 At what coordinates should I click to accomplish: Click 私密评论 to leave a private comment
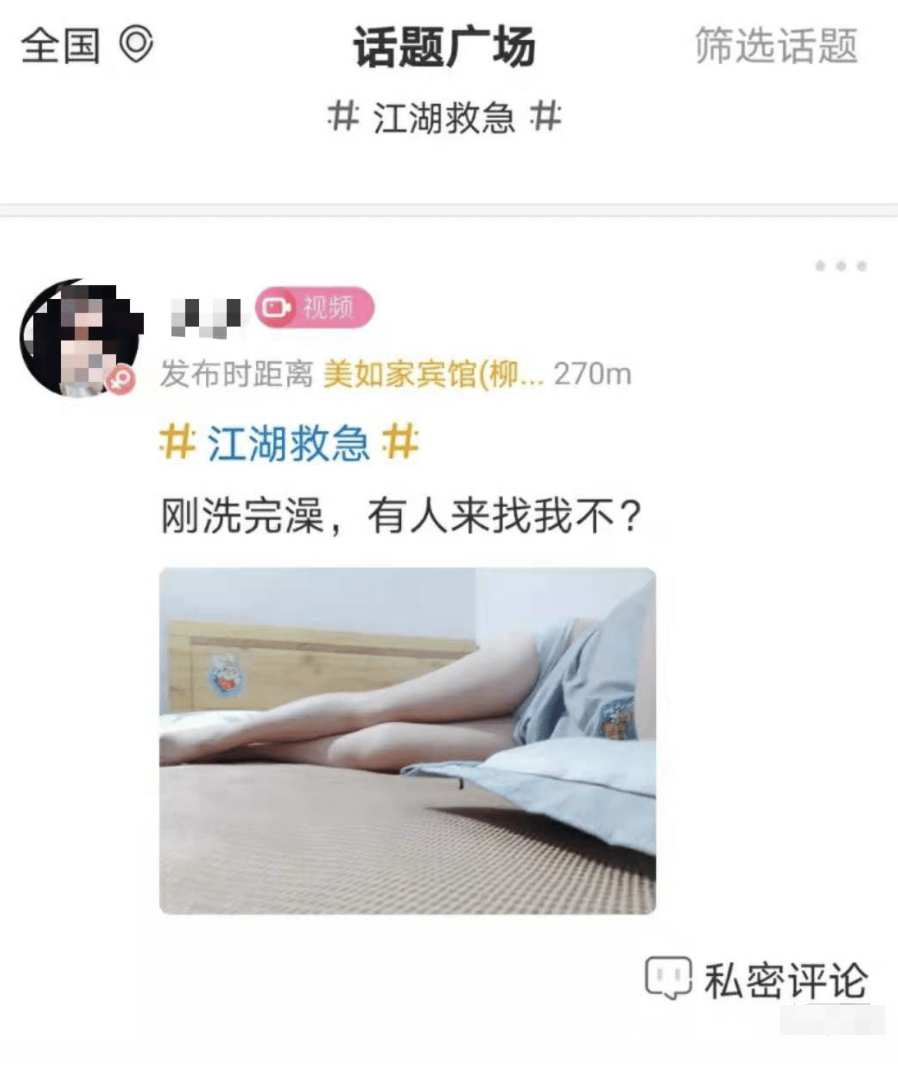pos(786,980)
